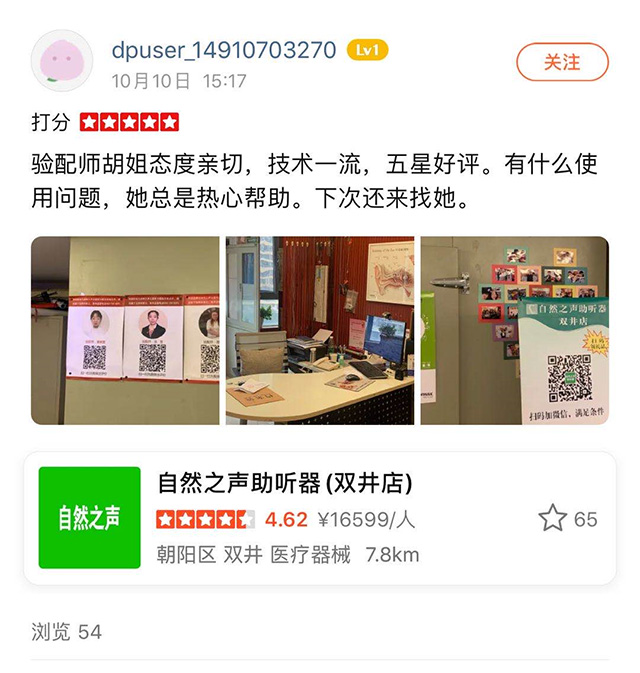View third review photo with QR sign
Image resolution: width=640 pixels, height=673 pixels.
pos(514,331)
